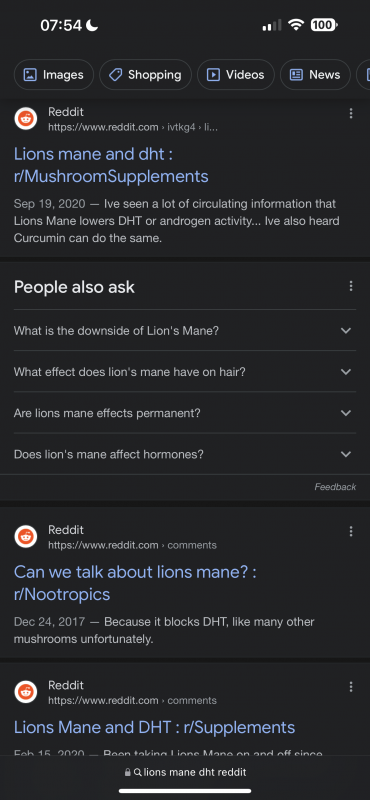Switch to the Shopping filter
The width and height of the screenshot is (370, 800).
pos(145,75)
